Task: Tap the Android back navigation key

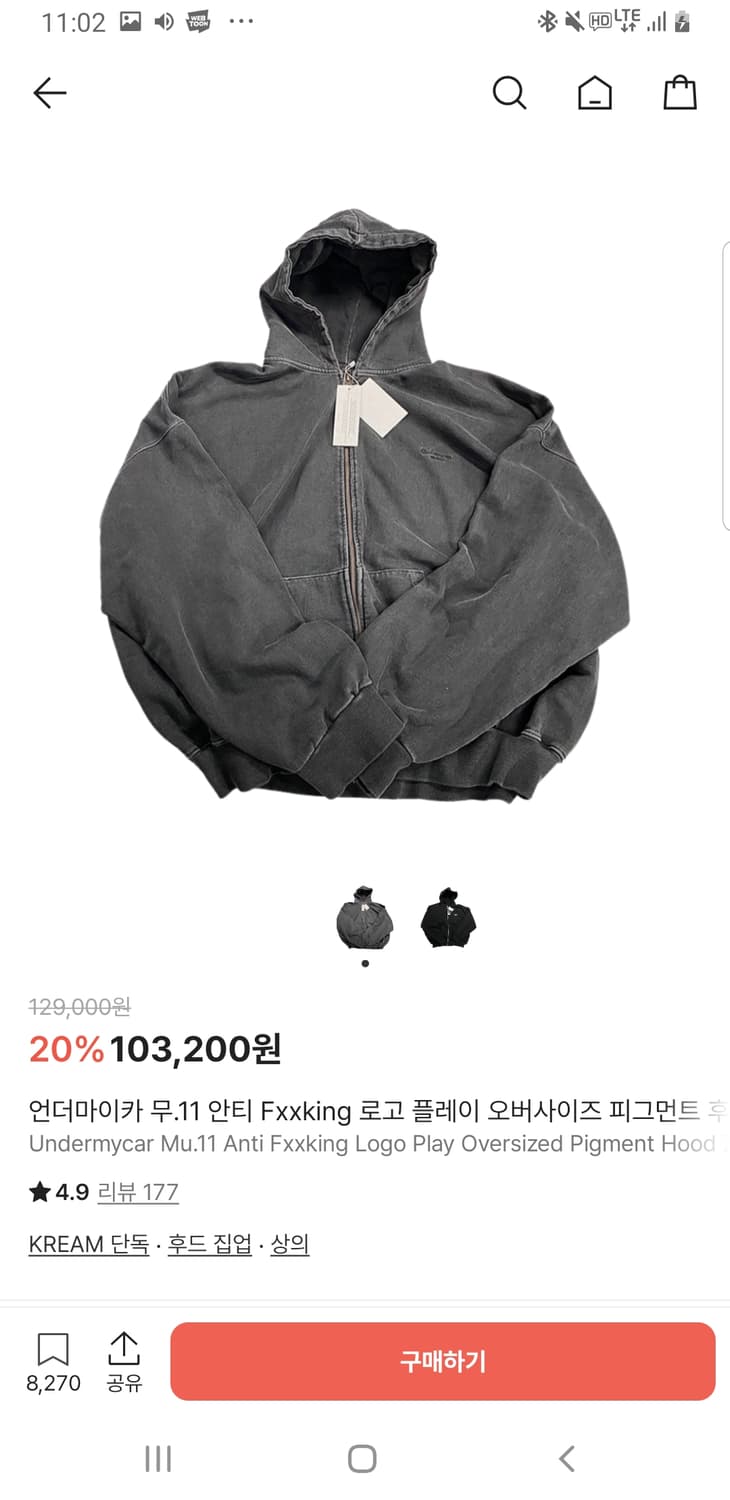Action: tap(567, 1459)
